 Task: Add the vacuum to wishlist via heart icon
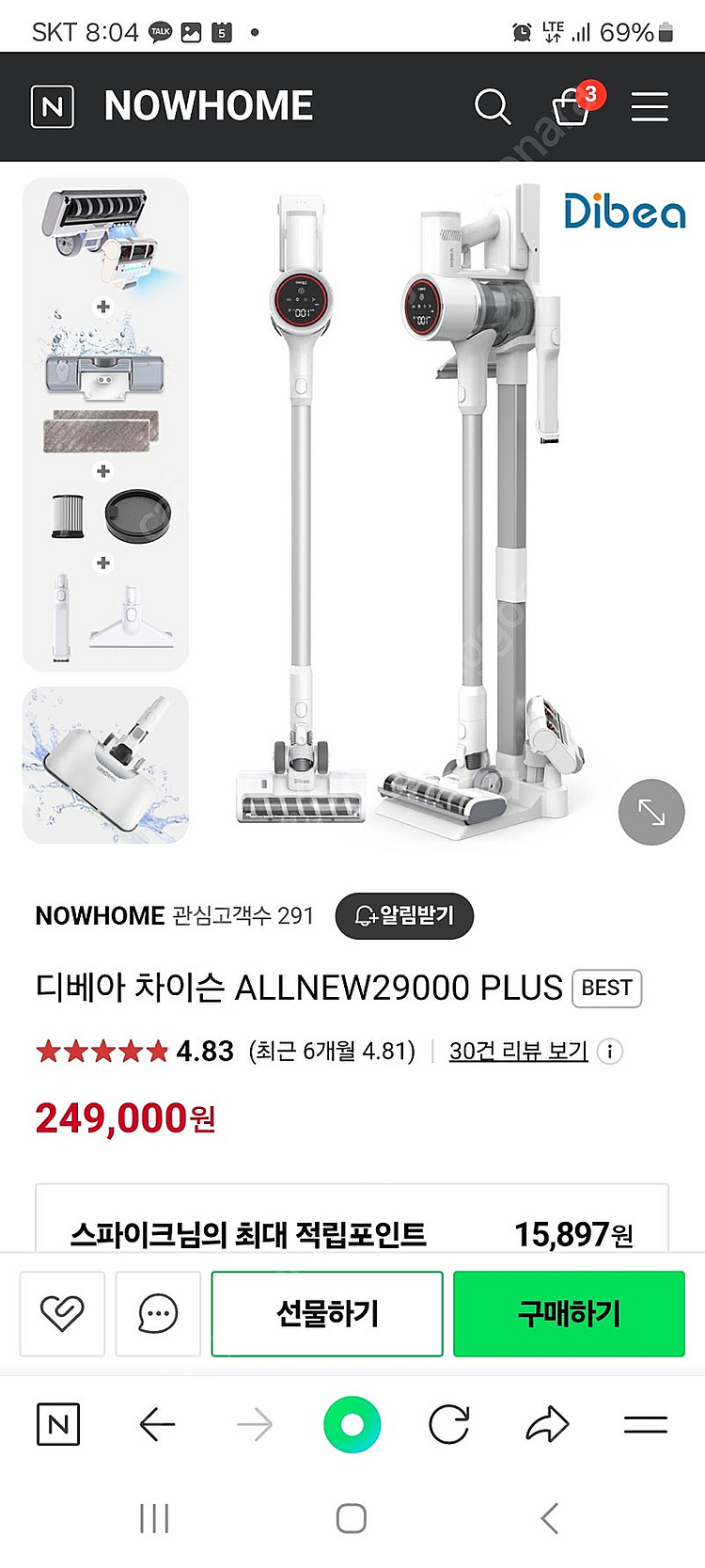click(x=62, y=1313)
